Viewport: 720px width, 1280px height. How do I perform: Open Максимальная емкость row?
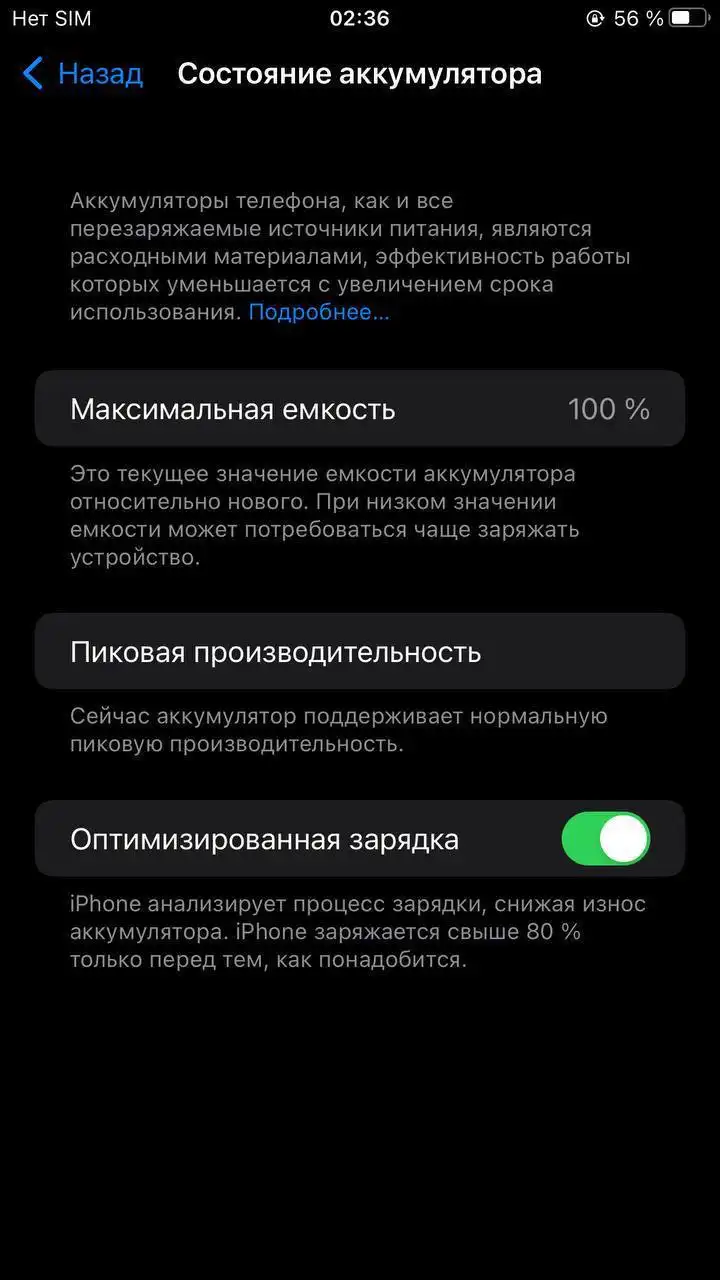tap(360, 408)
